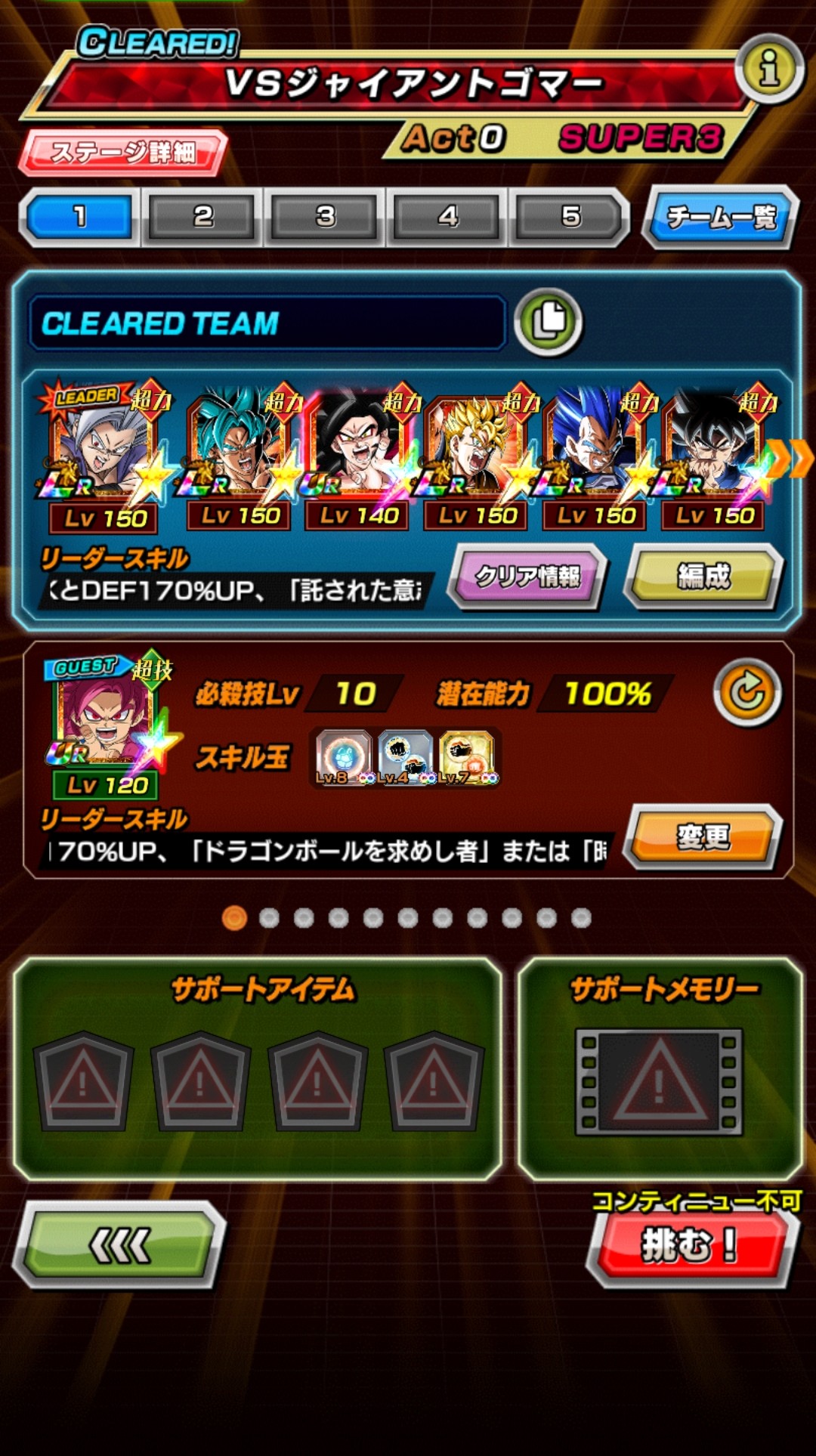
Task: Switch to team slot 3
Action: [x=325, y=218]
